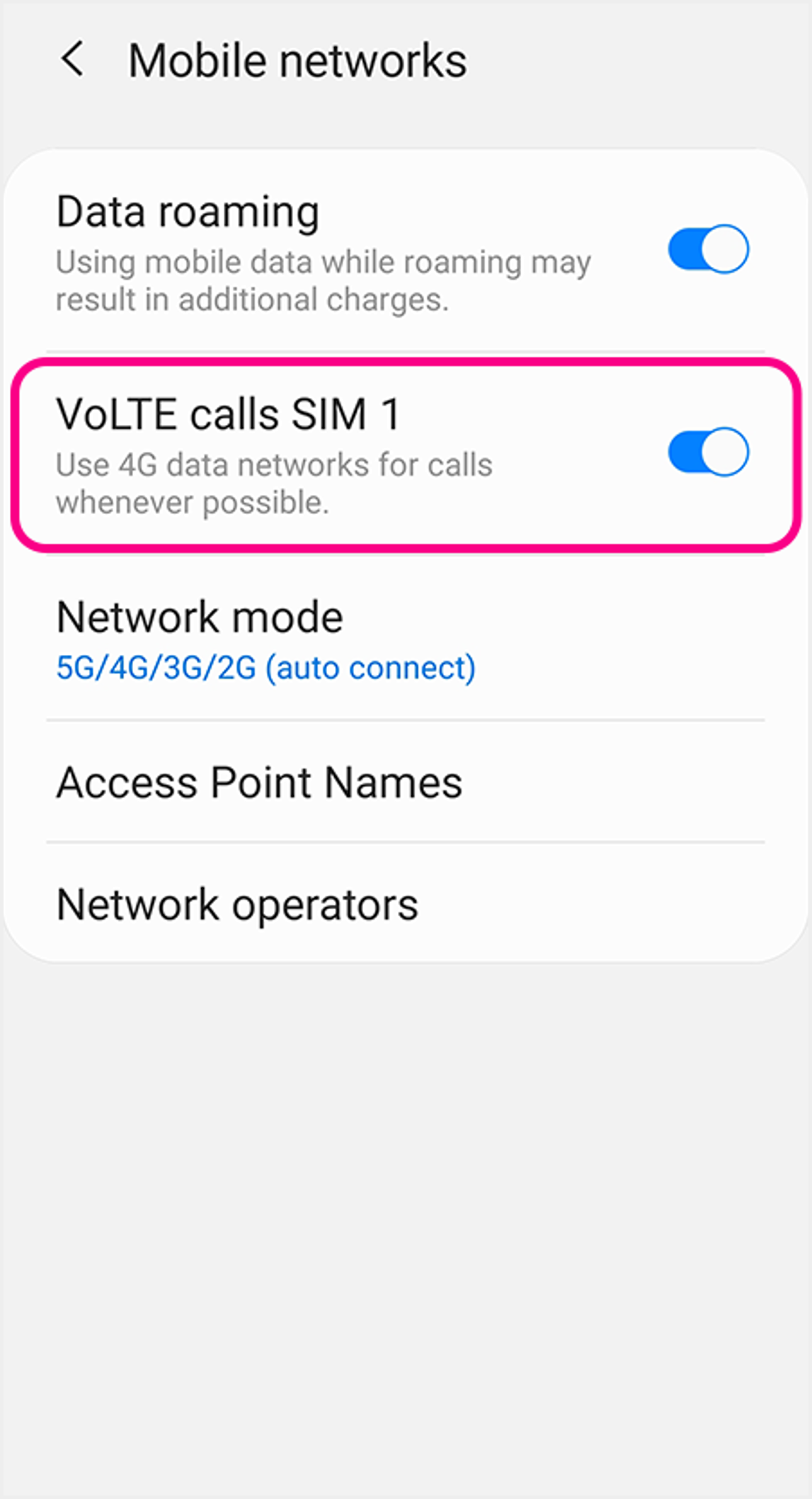Open Access Point Names

click(x=259, y=782)
